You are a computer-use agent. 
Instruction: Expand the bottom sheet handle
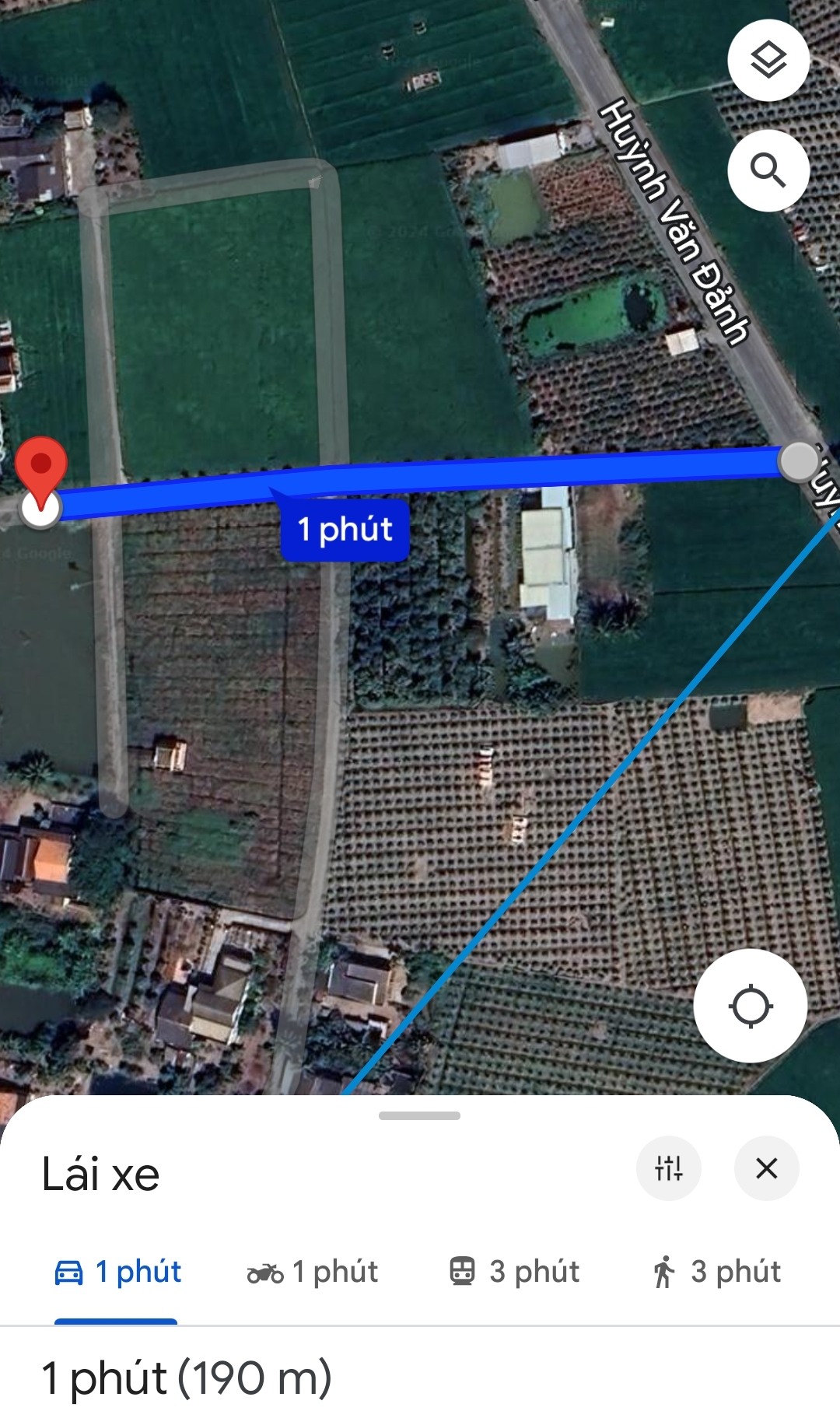click(419, 1115)
